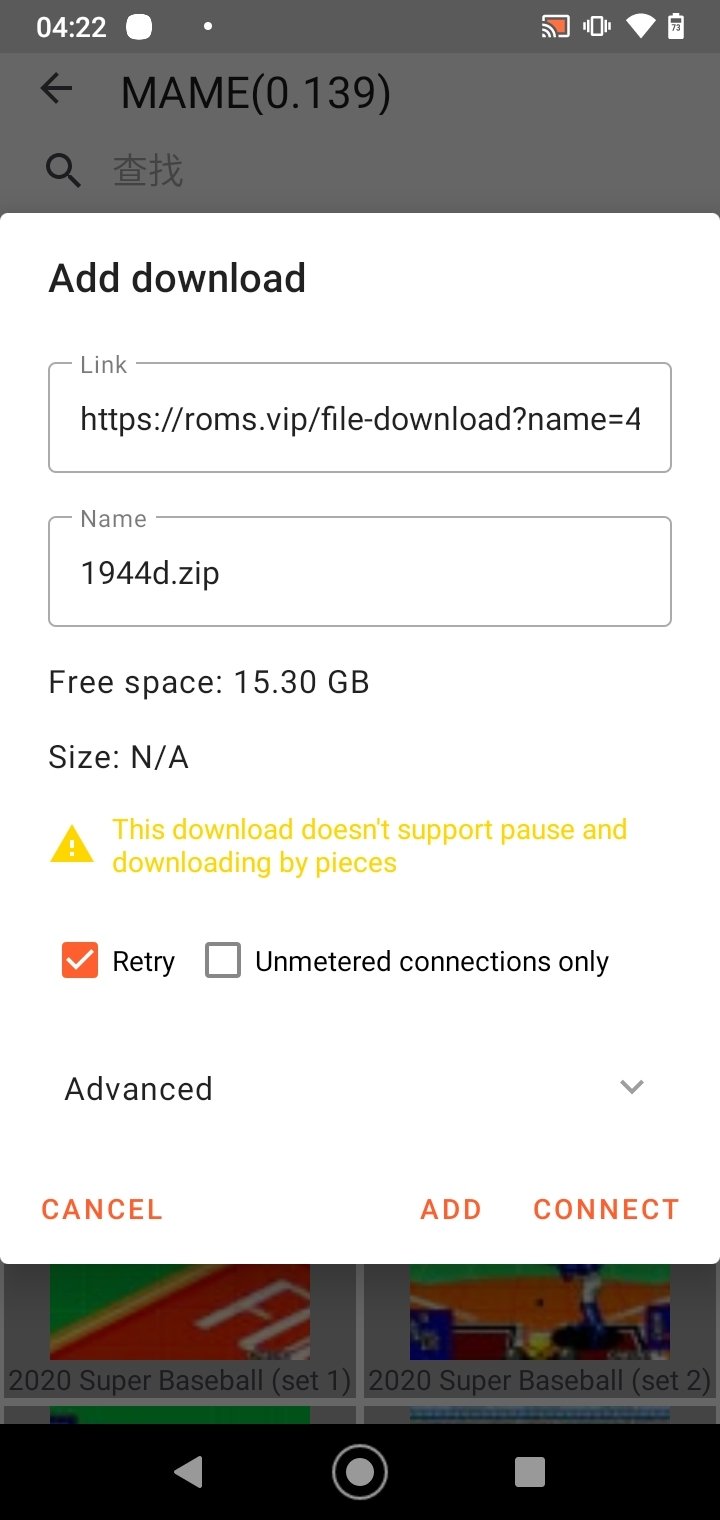This screenshot has height=1520, width=720.
Task: Tap ADD to queue the download
Action: (x=451, y=1209)
